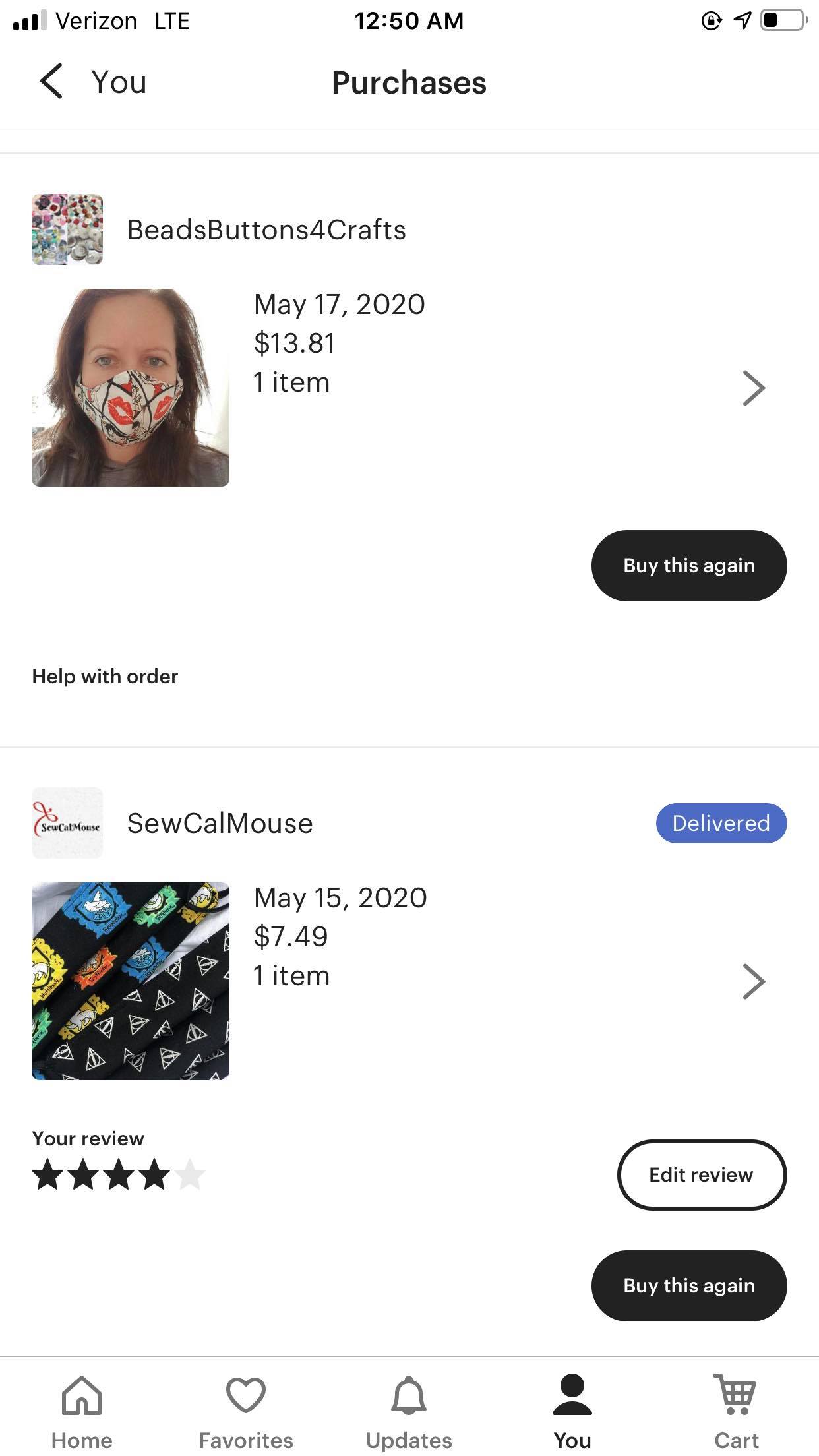View the face mask item photo
This screenshot has width=819, height=1456.
(x=131, y=388)
